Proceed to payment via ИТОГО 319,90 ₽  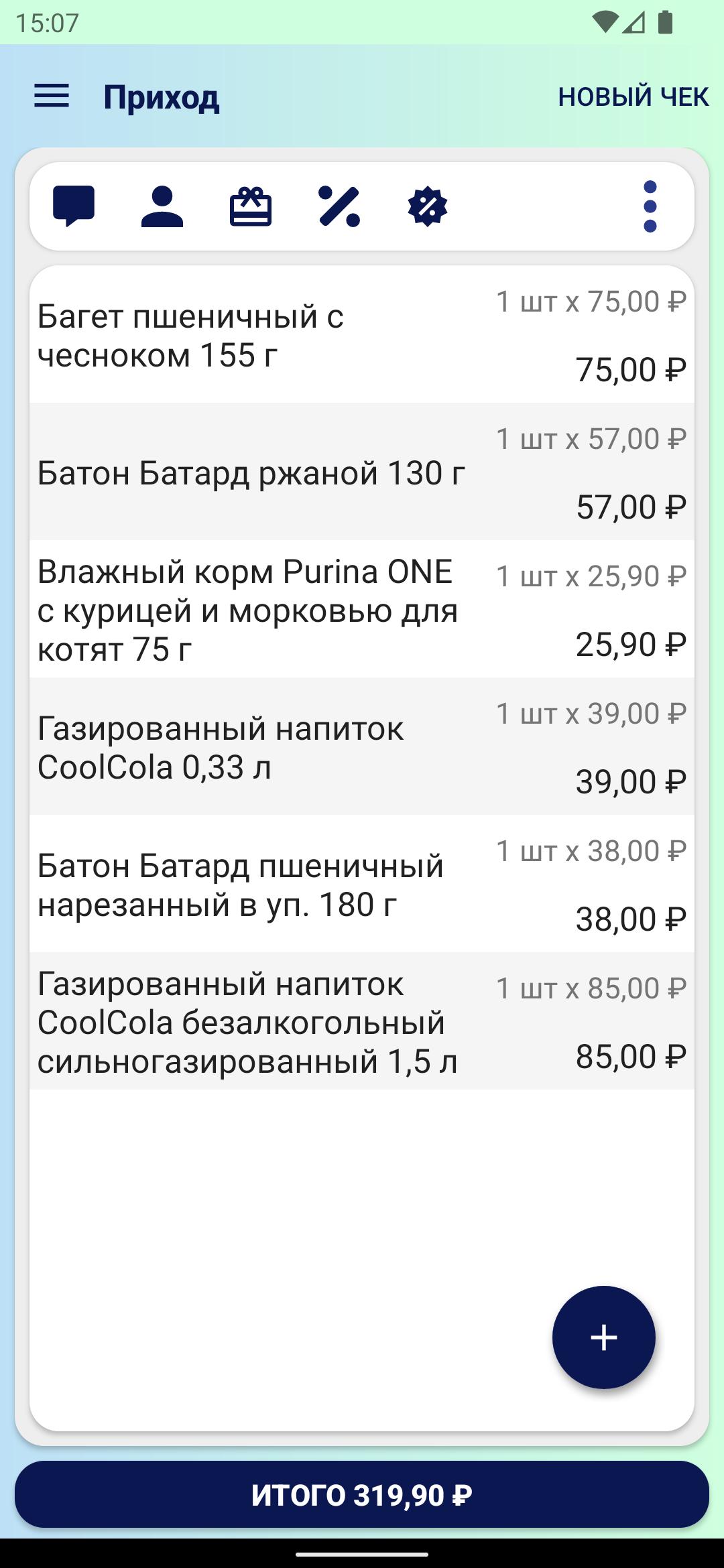coord(362,1495)
